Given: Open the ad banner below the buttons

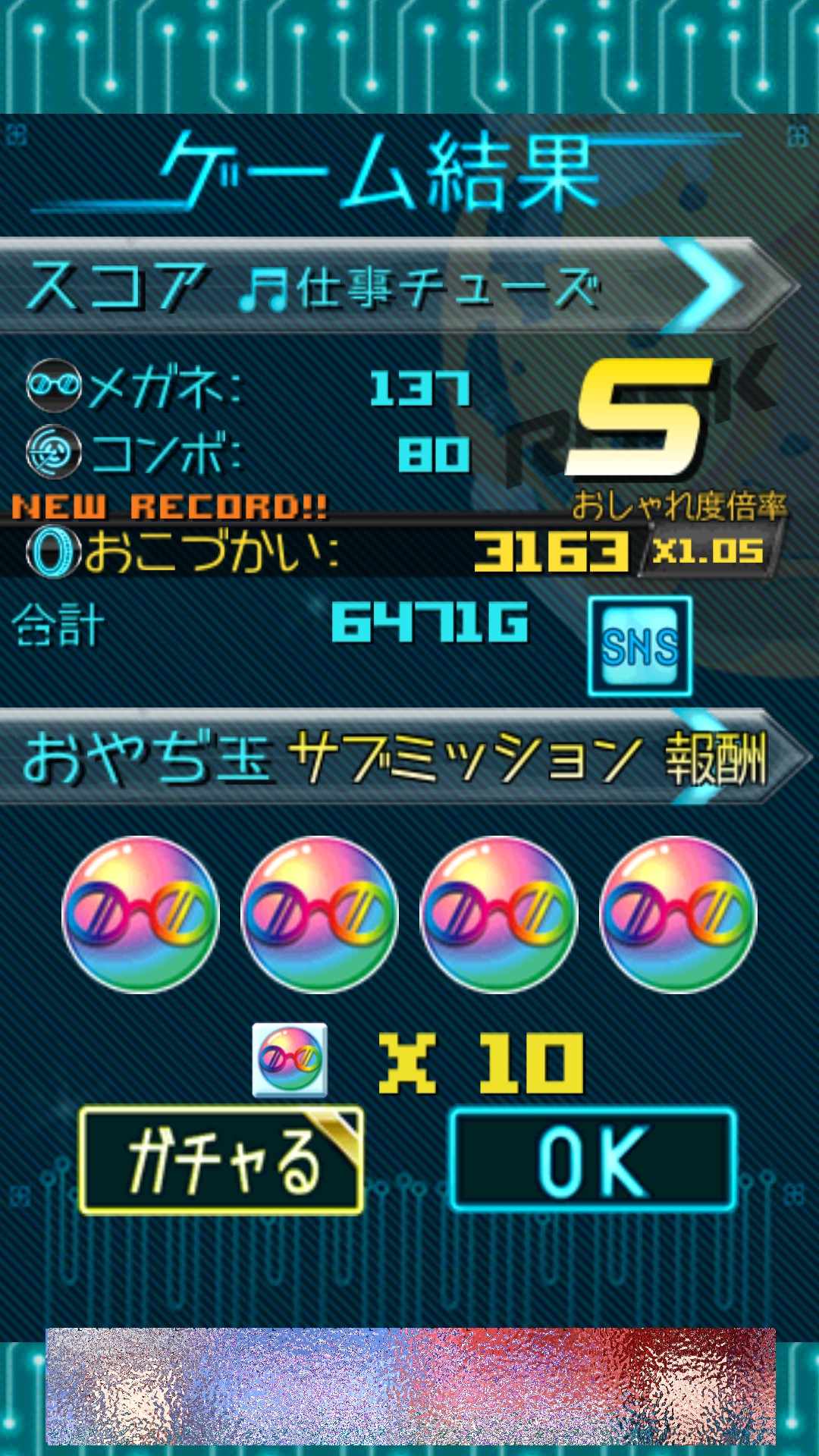Looking at the screenshot, I should coord(409,1386).
